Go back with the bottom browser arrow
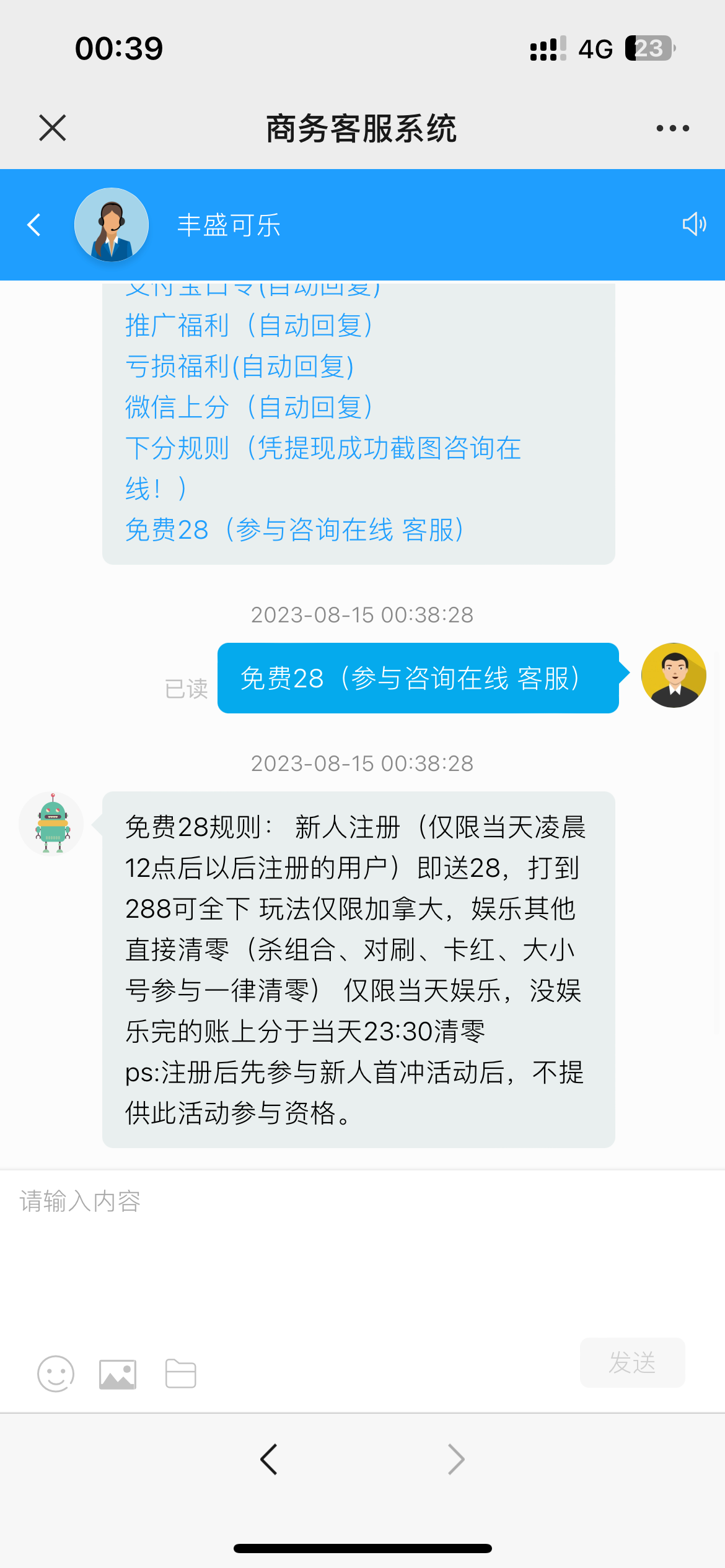725x1568 pixels. (x=269, y=1460)
